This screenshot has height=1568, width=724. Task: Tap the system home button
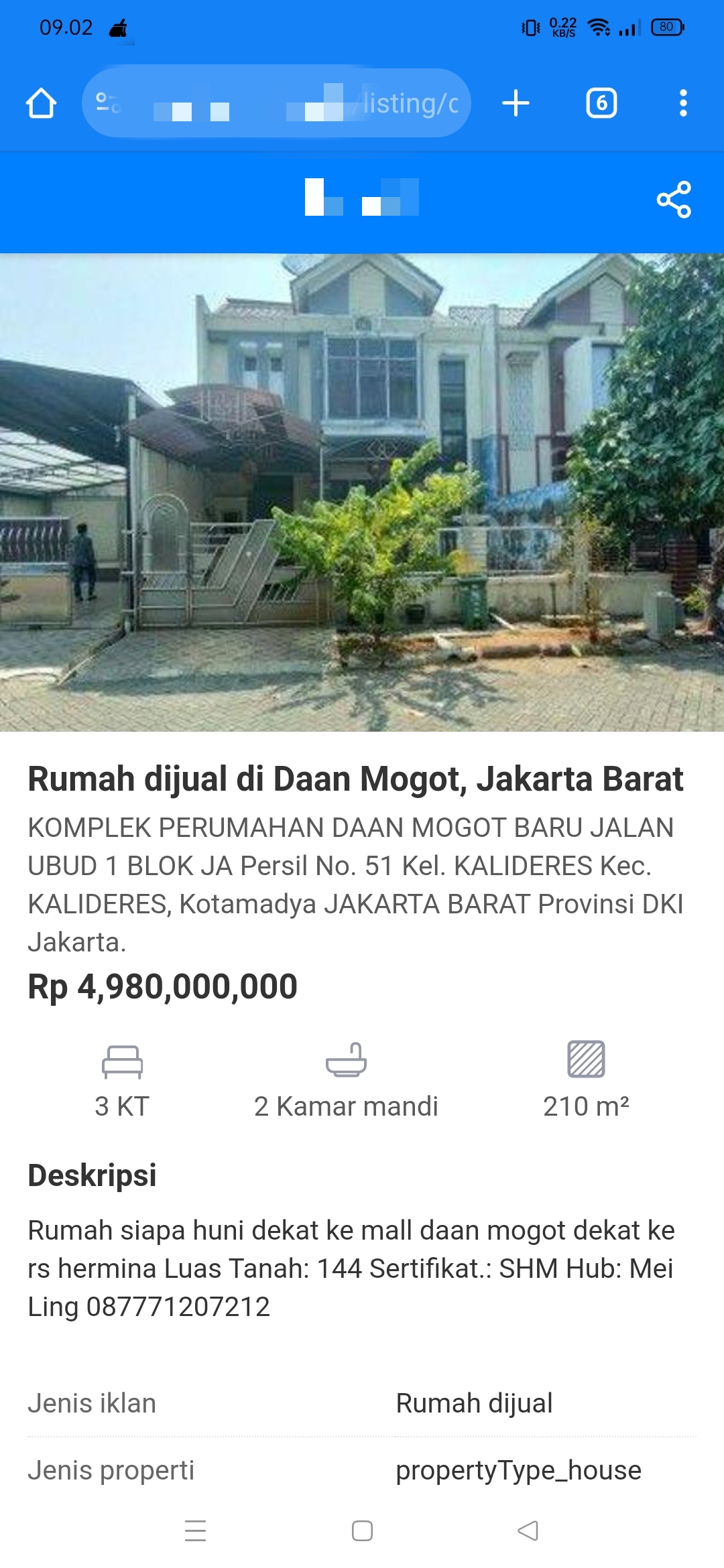(x=362, y=1530)
